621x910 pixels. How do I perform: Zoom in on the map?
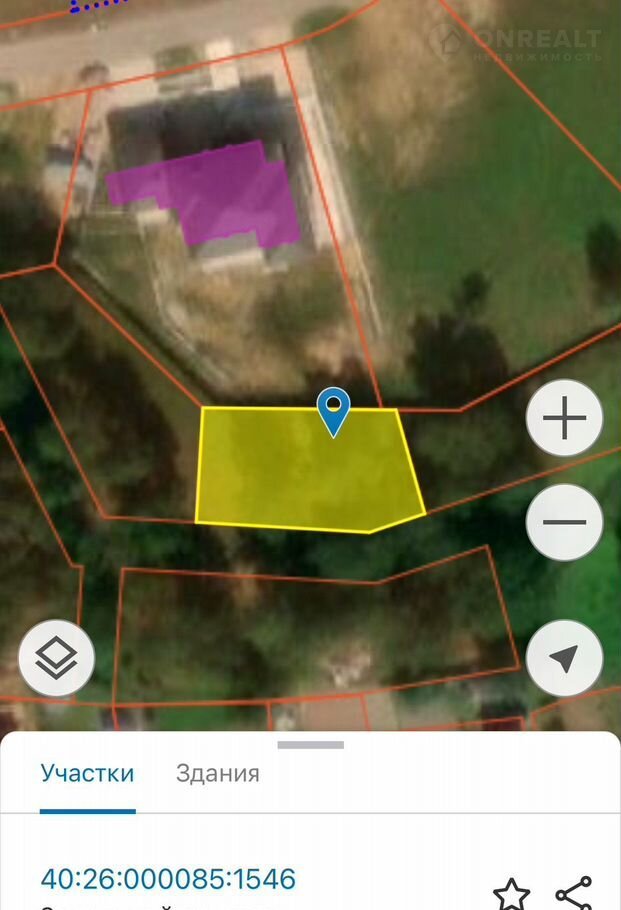point(564,418)
